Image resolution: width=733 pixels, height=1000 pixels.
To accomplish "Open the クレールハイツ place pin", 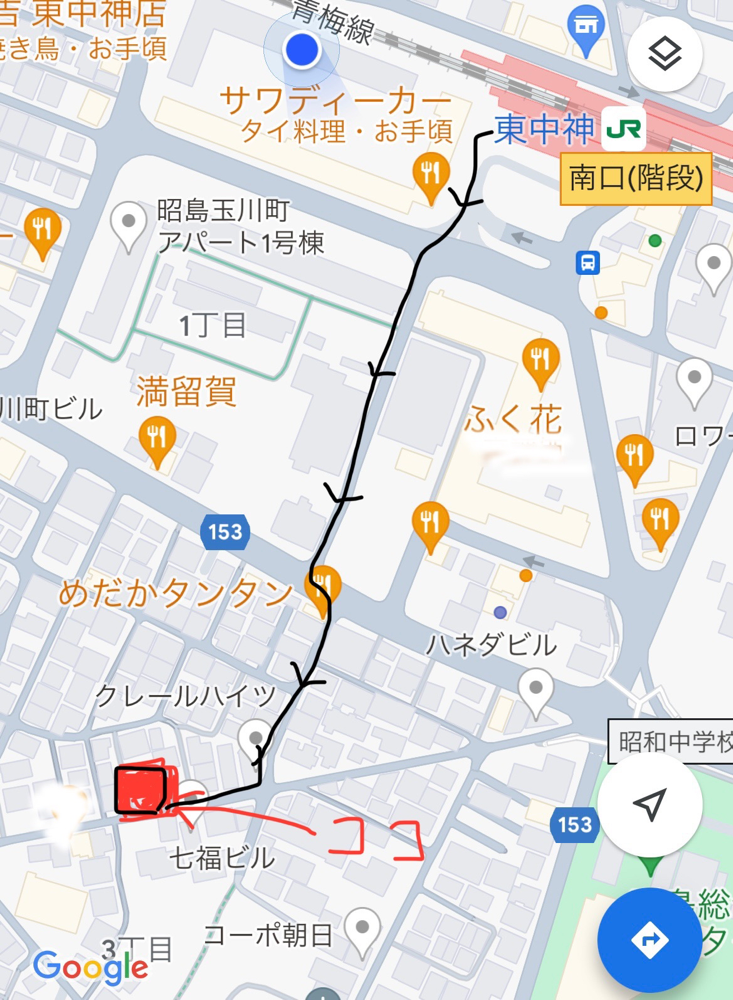I will 256,739.
